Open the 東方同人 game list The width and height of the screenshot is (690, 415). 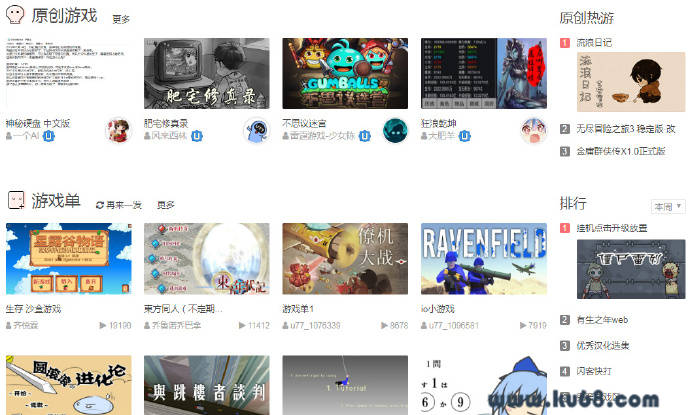[207, 260]
